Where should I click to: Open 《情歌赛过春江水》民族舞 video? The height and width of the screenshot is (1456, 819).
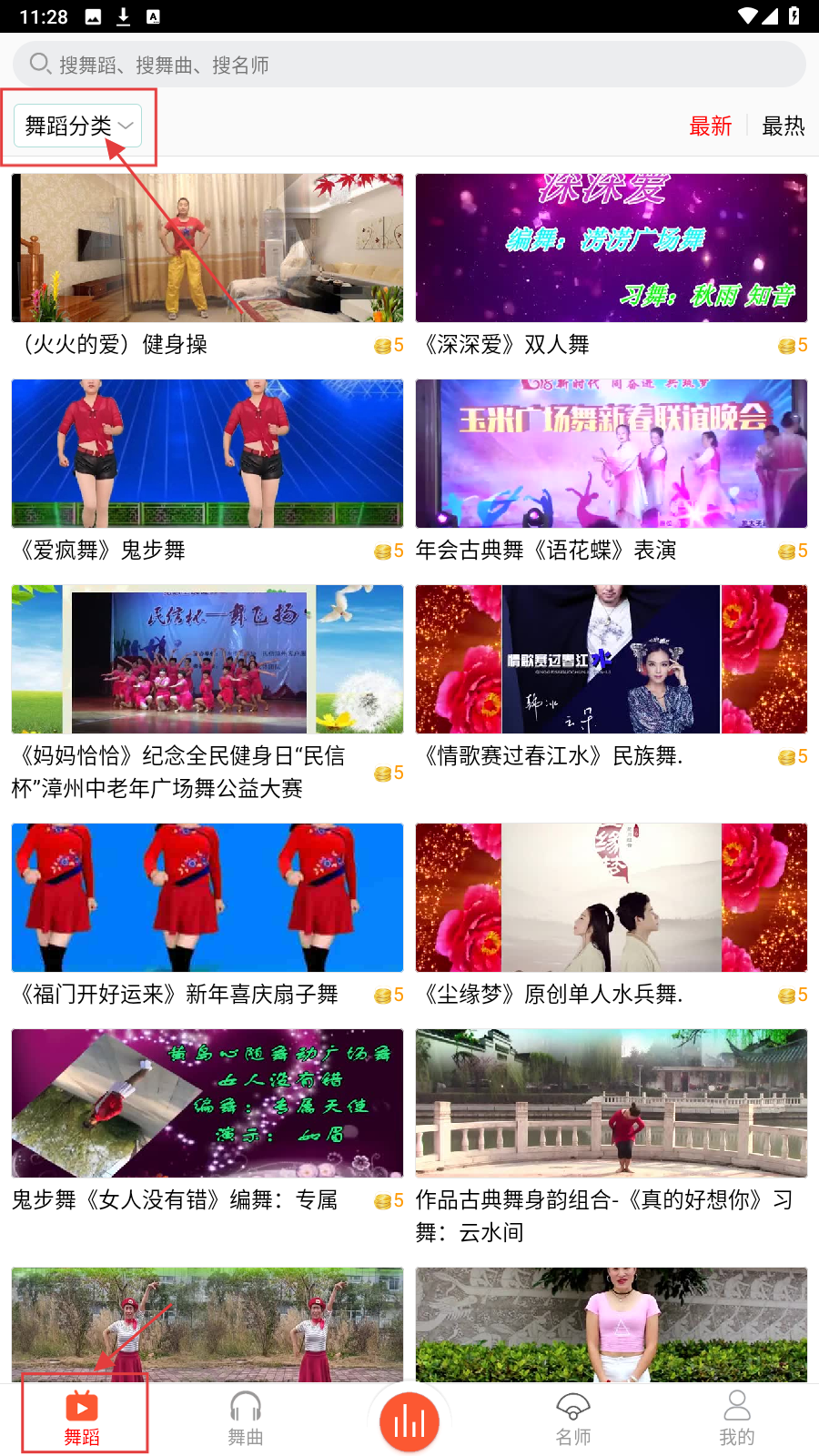click(612, 660)
